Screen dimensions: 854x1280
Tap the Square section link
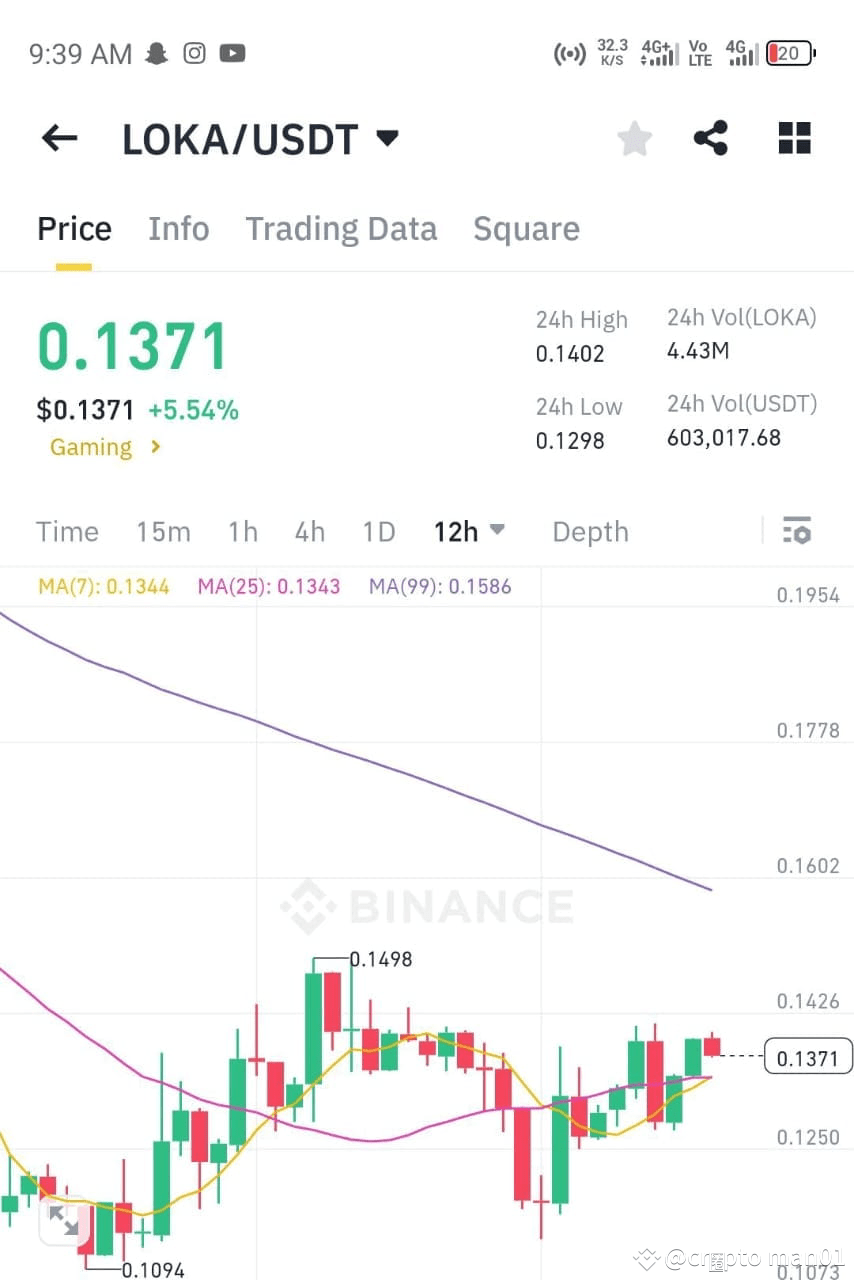coord(526,228)
